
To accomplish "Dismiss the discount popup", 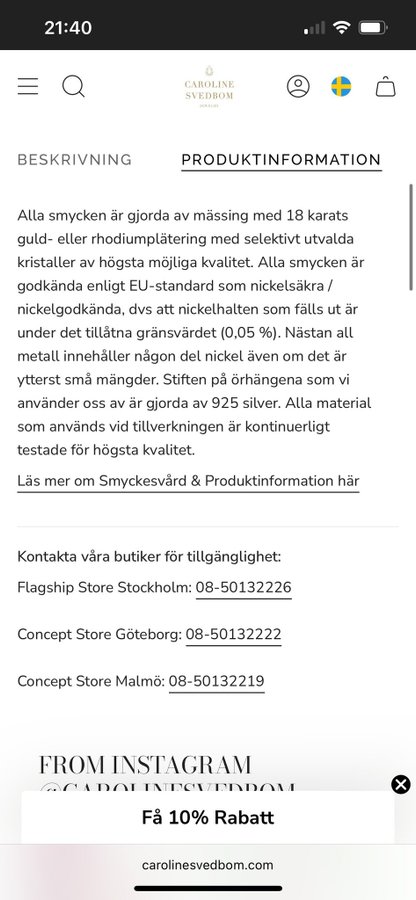I will (401, 784).
